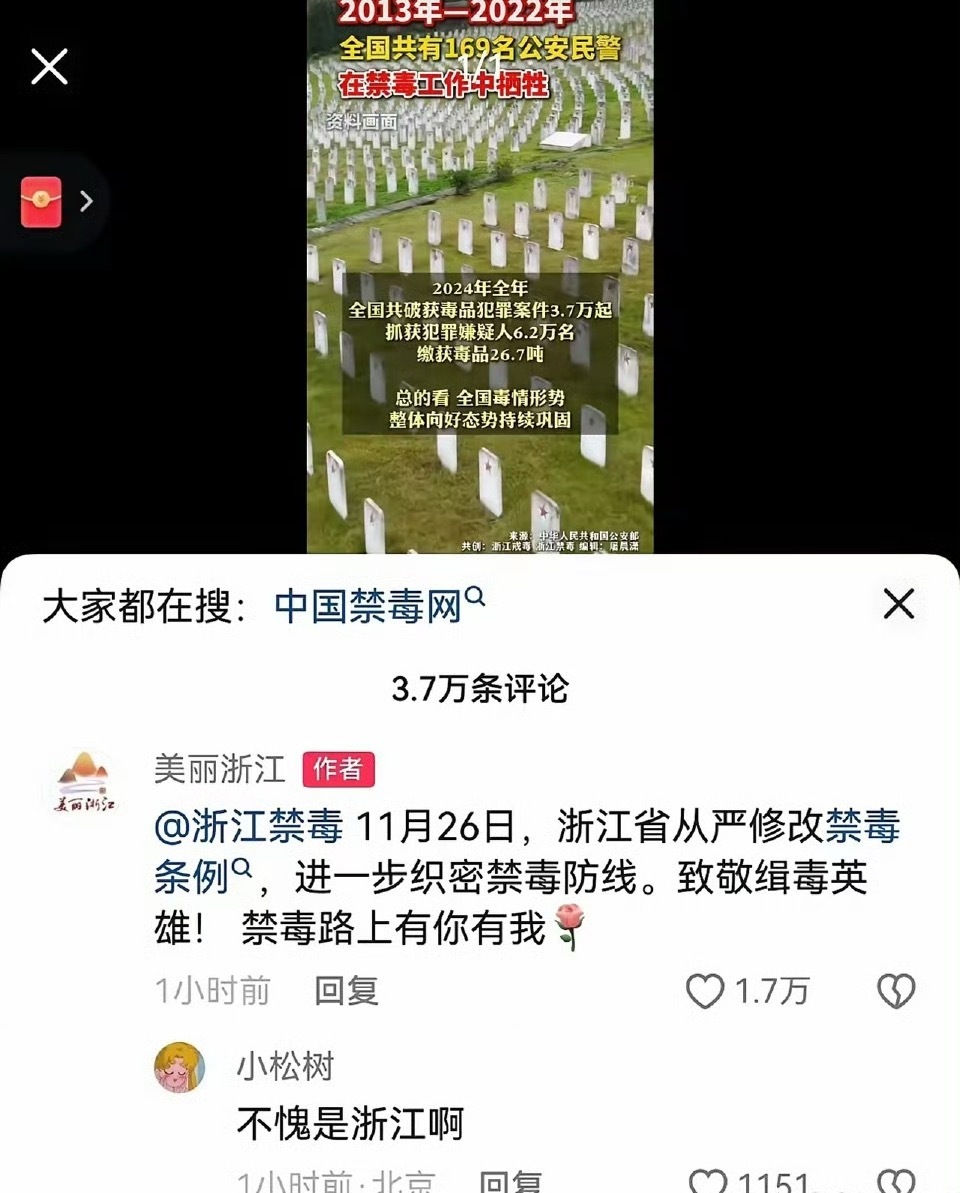Tap the dislike icon on the author's comment
Screen dimensions: 960x1193
tap(899, 991)
